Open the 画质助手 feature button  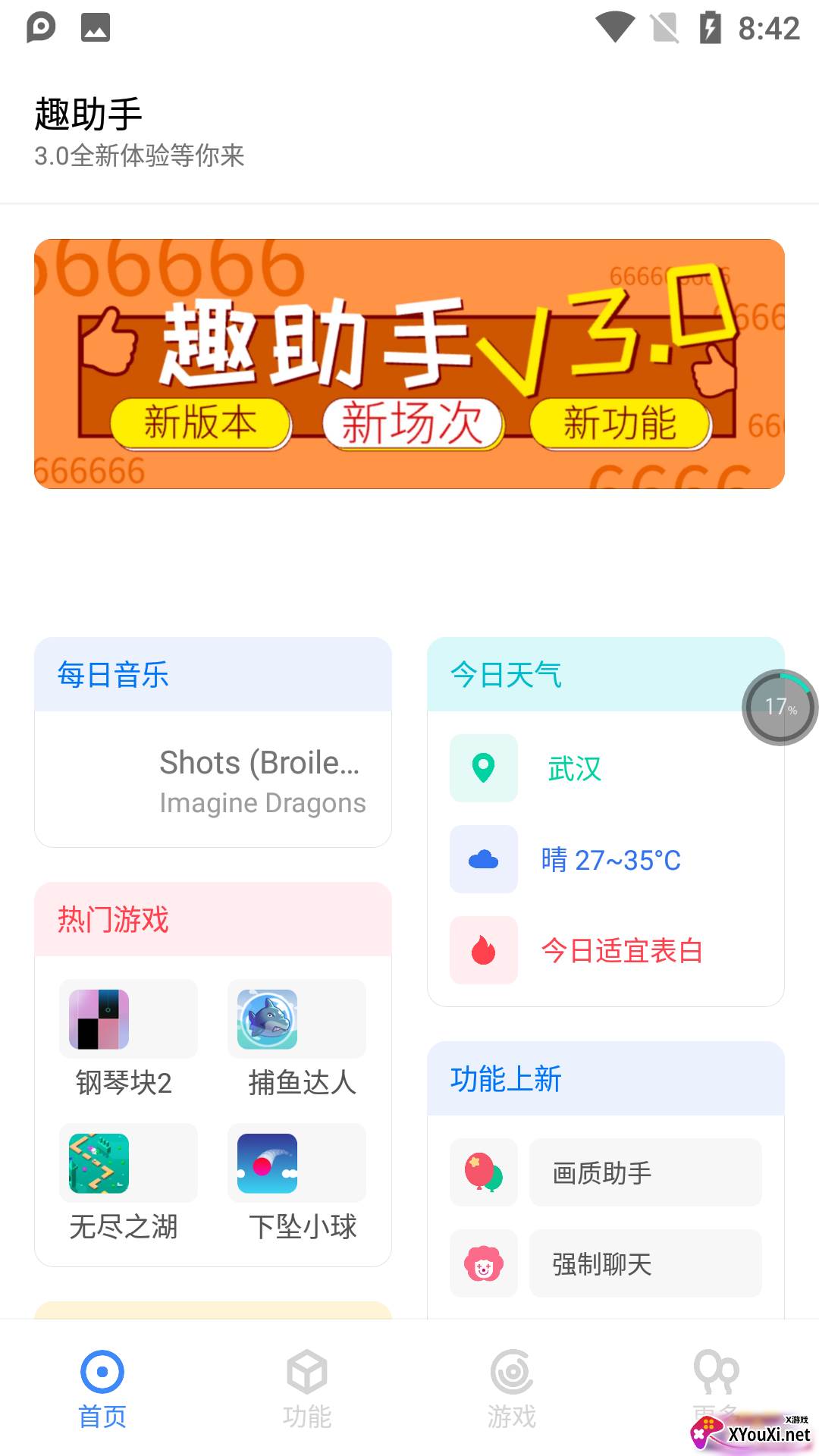(x=645, y=1173)
